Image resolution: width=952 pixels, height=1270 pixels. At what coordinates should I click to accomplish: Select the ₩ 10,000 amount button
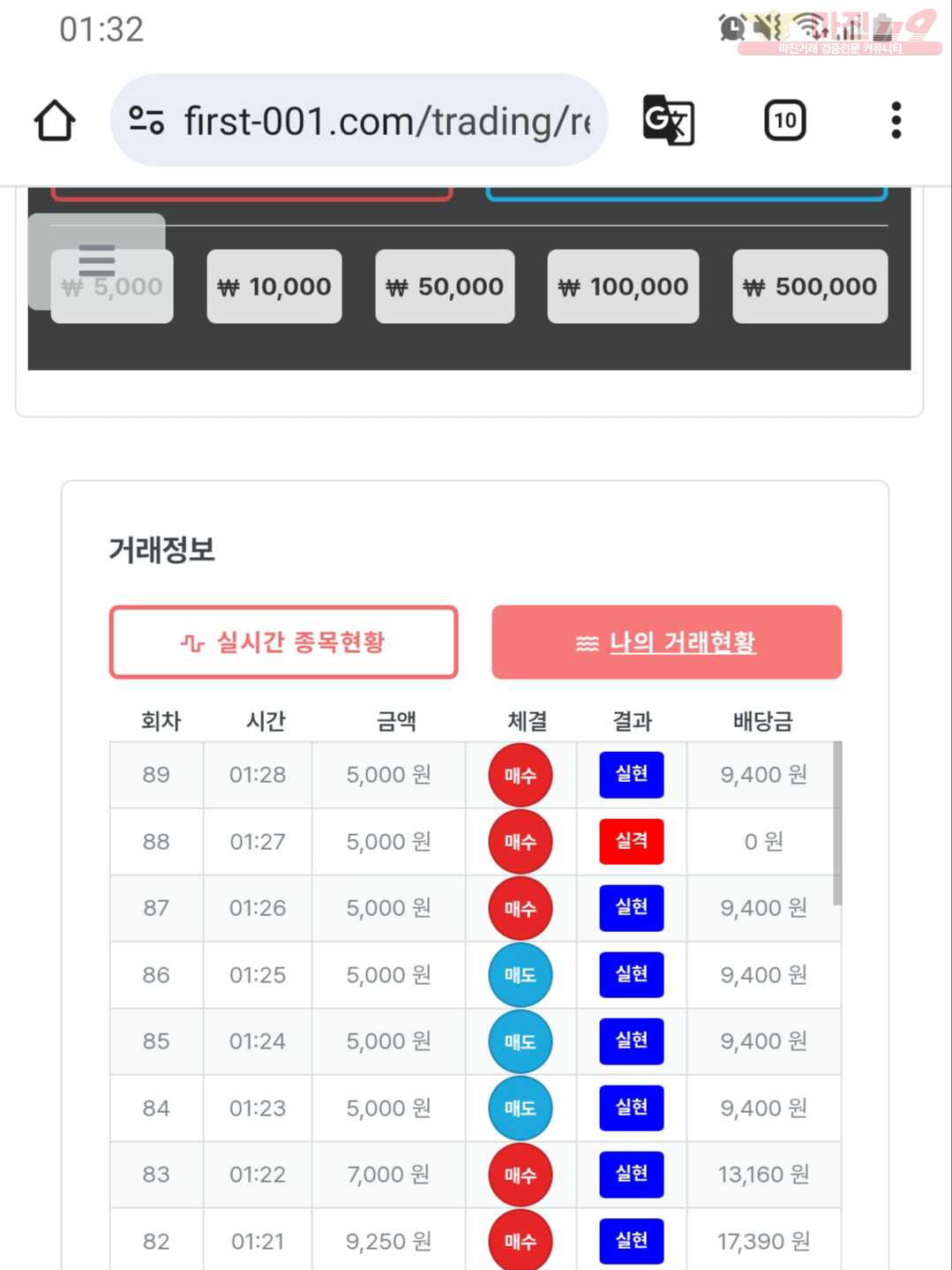(x=274, y=287)
